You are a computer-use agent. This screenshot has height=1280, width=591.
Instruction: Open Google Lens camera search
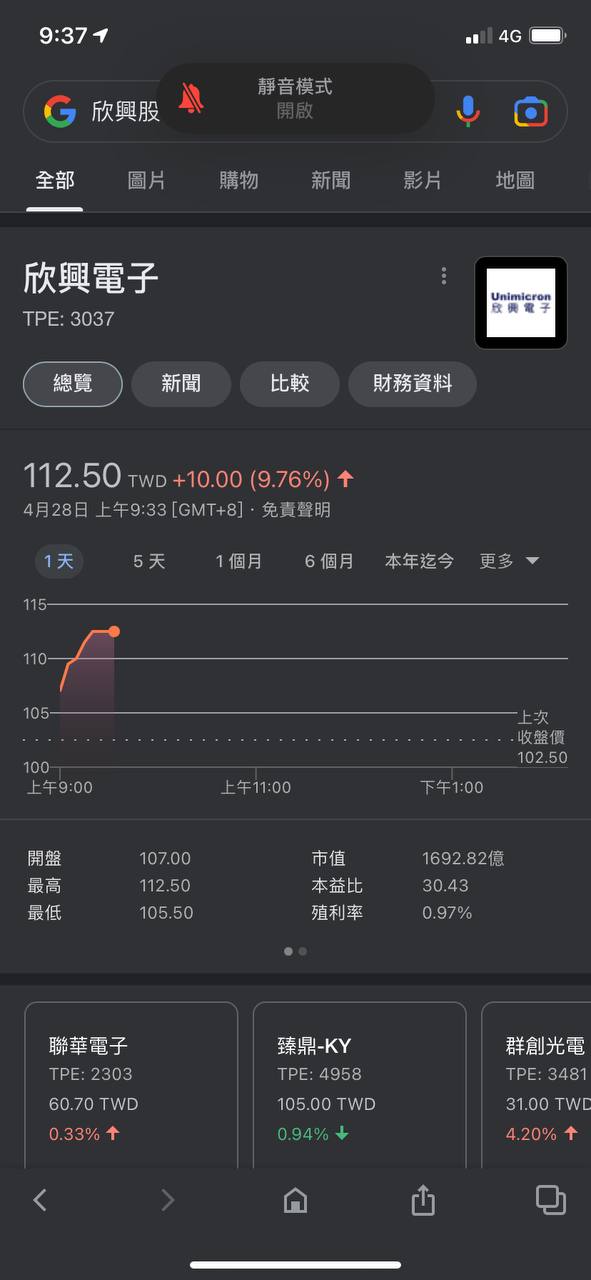531,111
